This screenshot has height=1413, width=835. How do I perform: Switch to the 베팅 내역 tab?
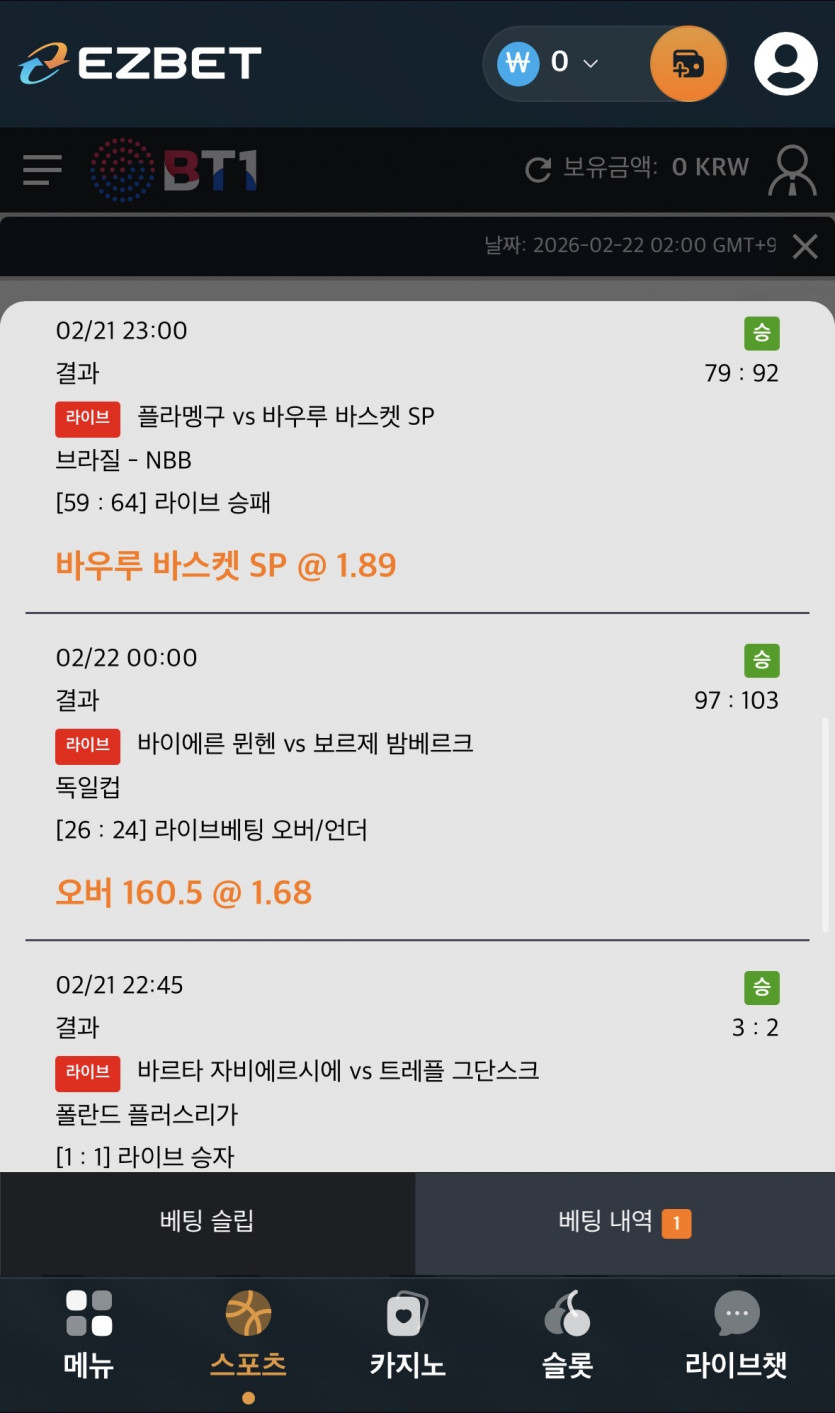pos(623,1221)
